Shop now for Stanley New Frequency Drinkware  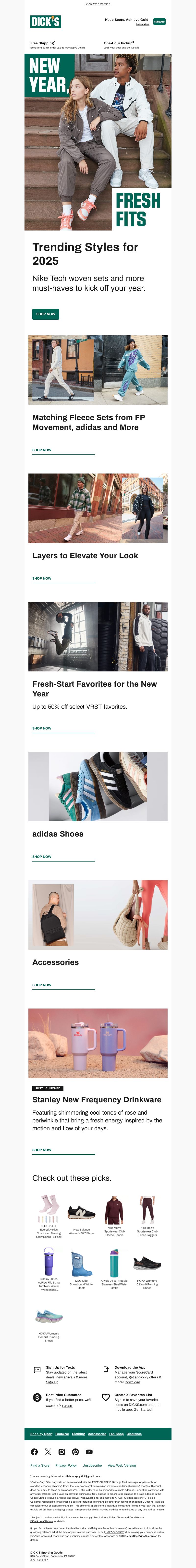coord(42,1150)
